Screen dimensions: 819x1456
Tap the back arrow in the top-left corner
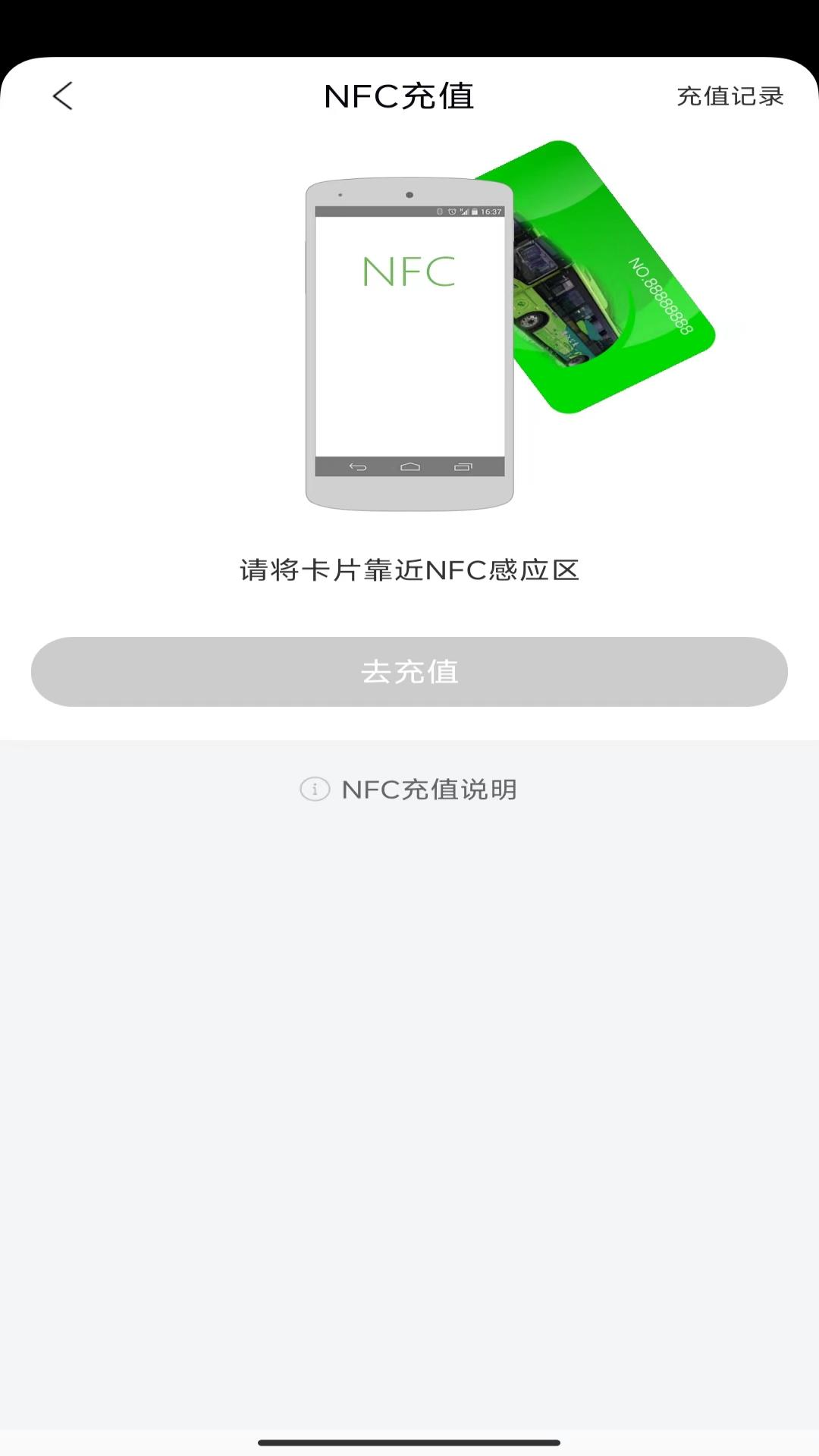[x=63, y=96]
